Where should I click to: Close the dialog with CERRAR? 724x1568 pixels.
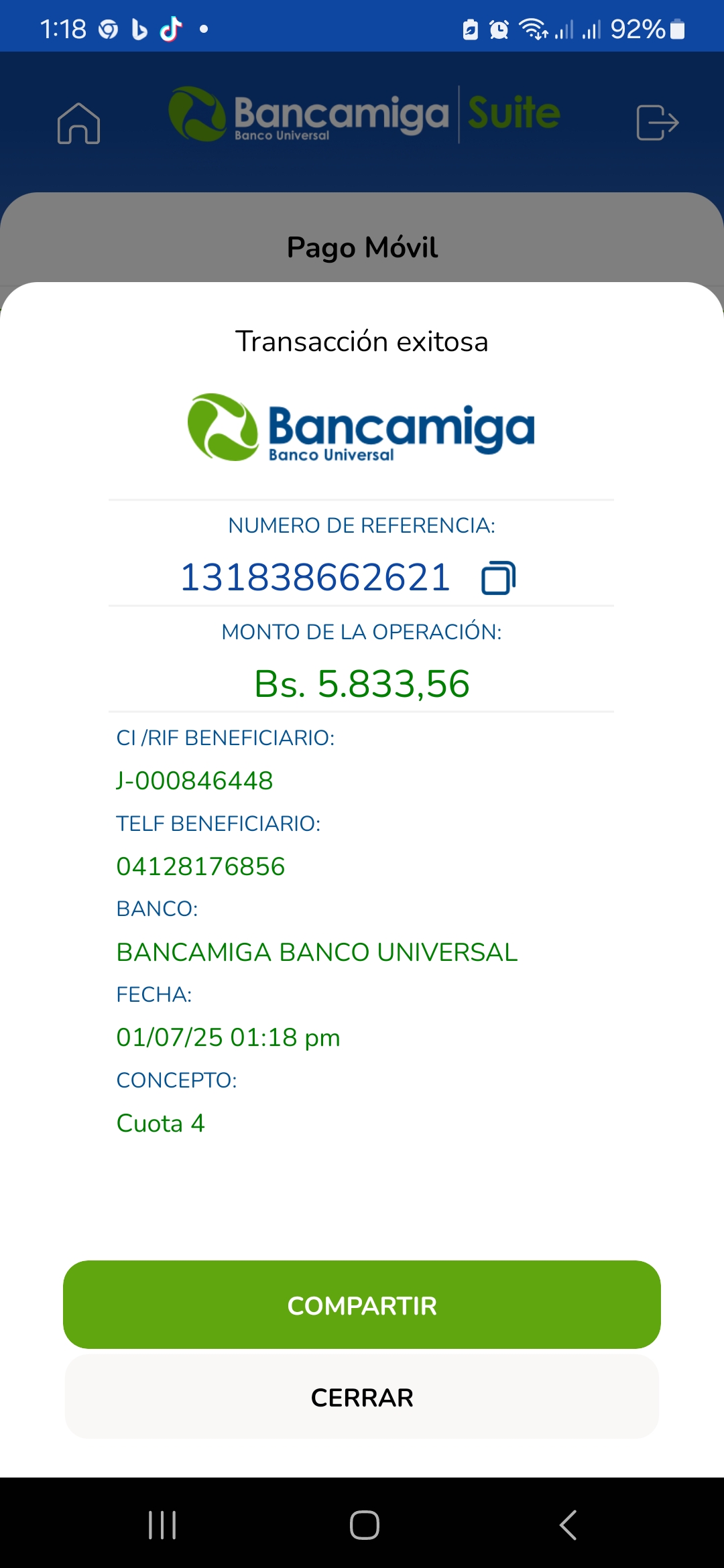(x=362, y=1397)
